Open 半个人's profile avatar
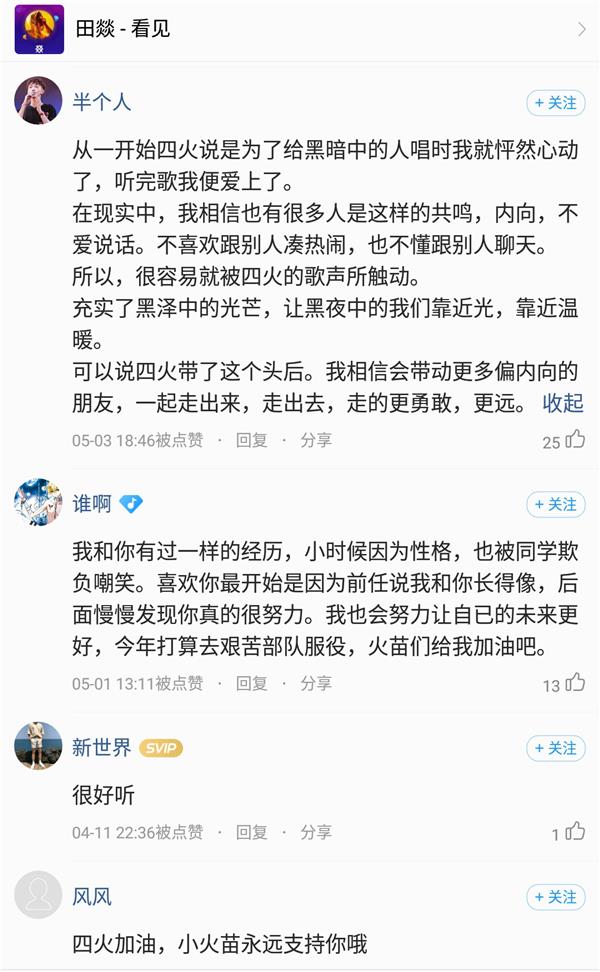The image size is (600, 972). 38,102
